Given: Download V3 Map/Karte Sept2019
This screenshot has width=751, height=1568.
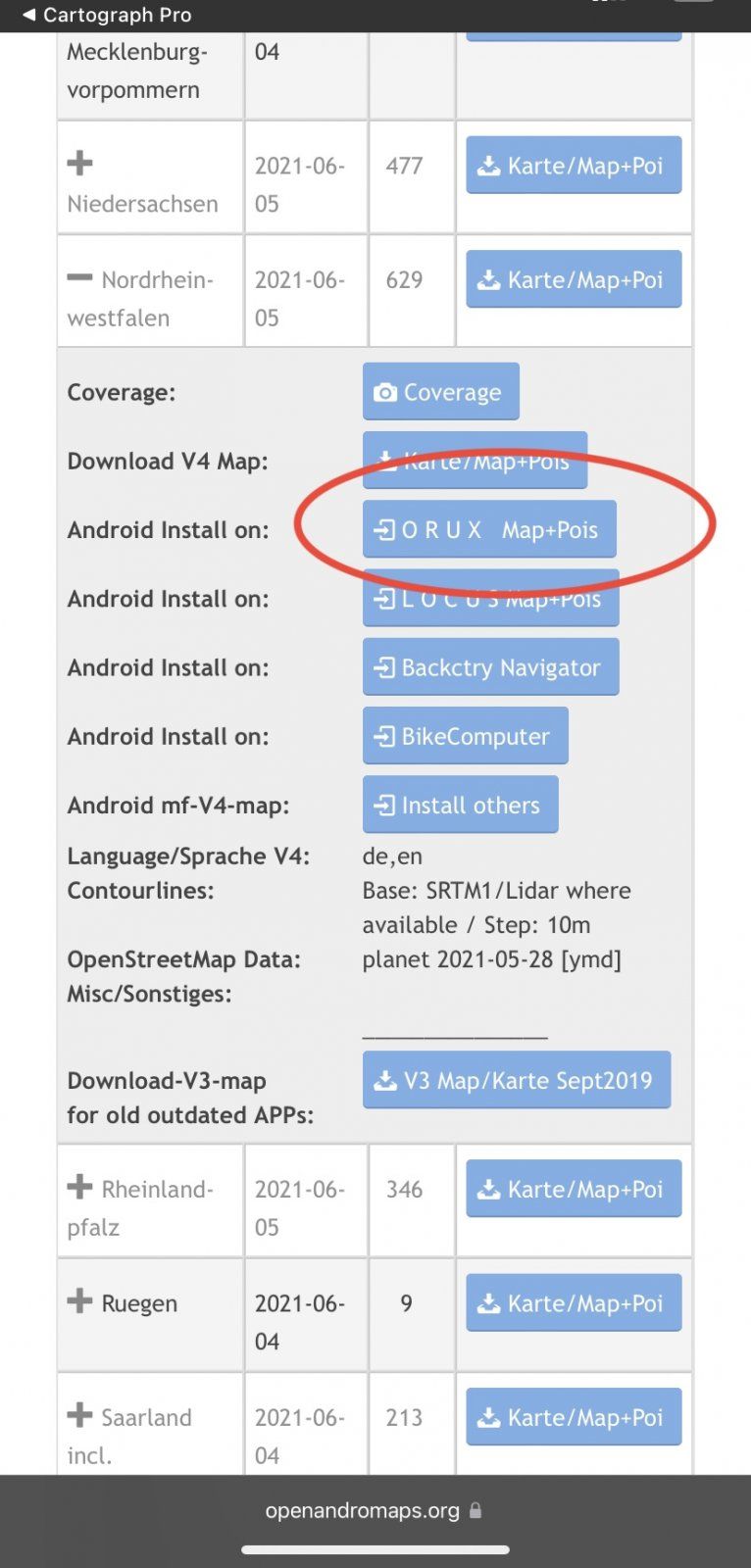Looking at the screenshot, I should tap(516, 1081).
